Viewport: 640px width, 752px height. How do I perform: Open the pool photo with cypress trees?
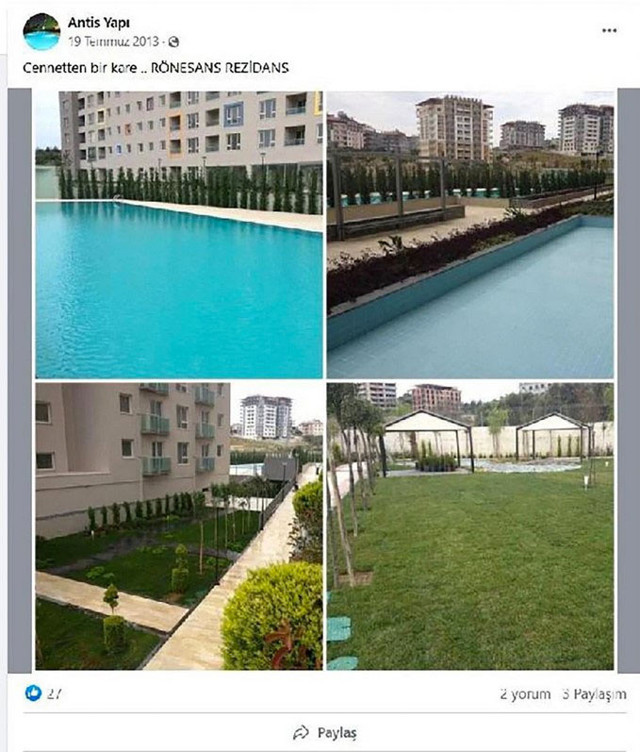(179, 235)
